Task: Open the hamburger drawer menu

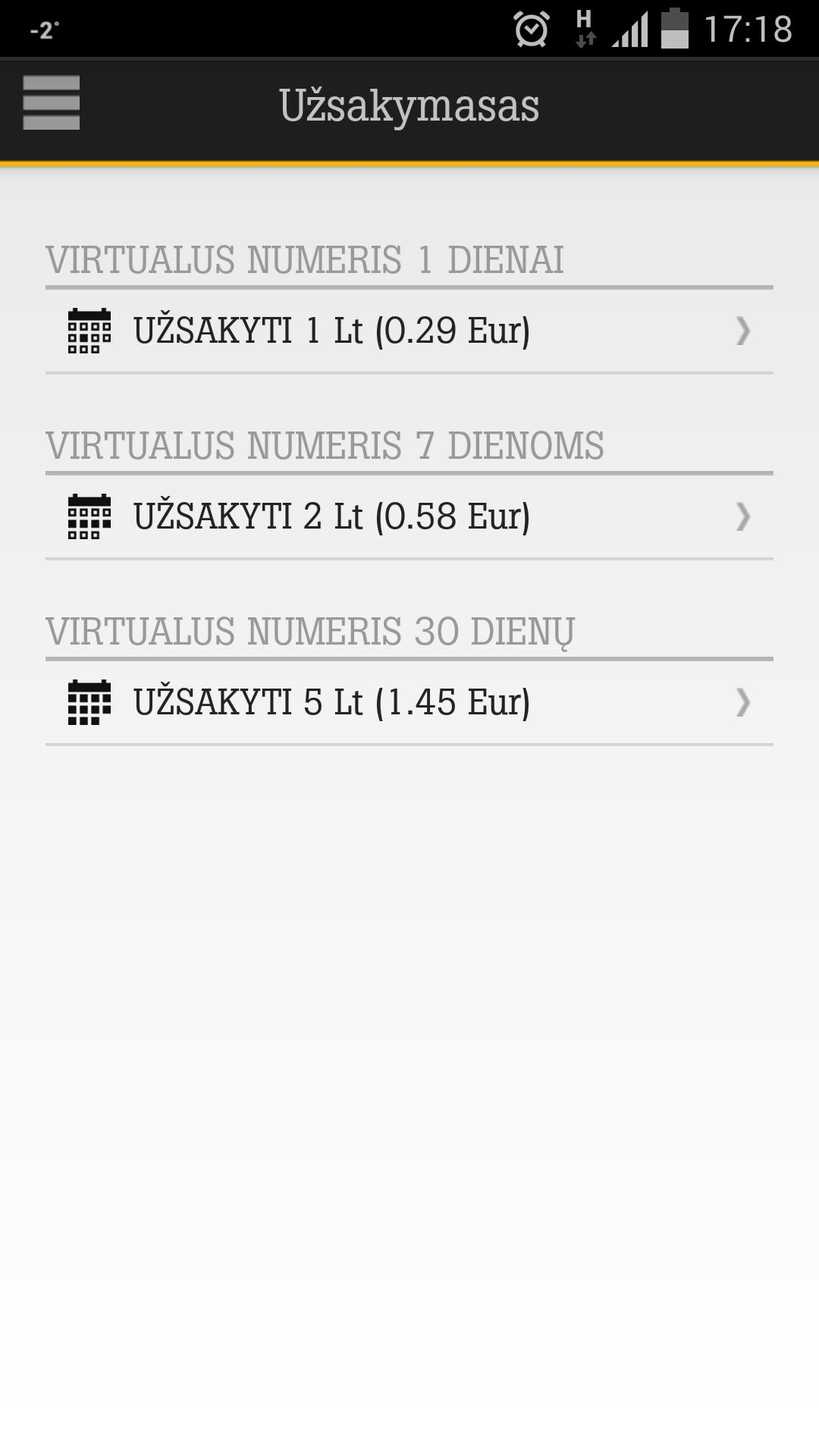Action: point(52,103)
